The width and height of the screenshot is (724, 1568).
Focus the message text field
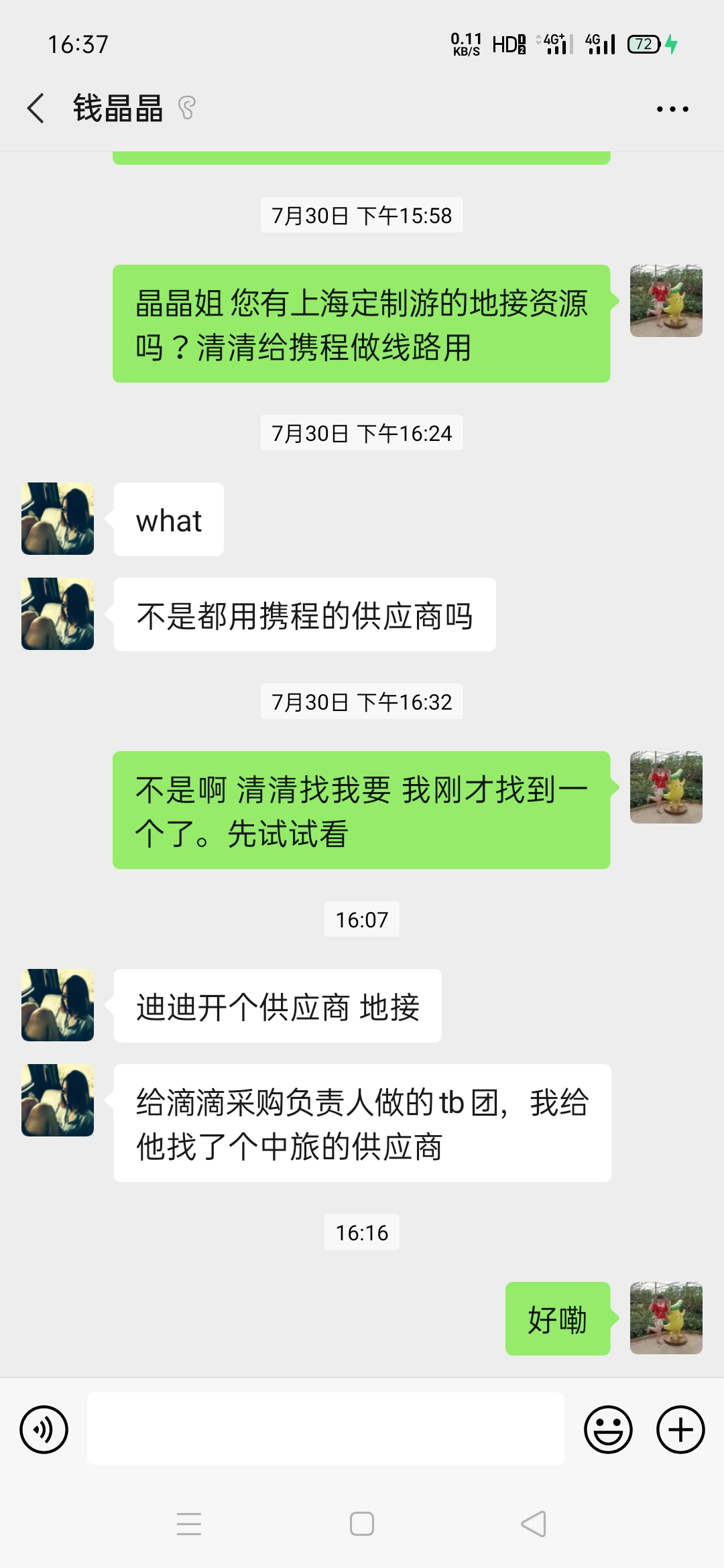(325, 1429)
